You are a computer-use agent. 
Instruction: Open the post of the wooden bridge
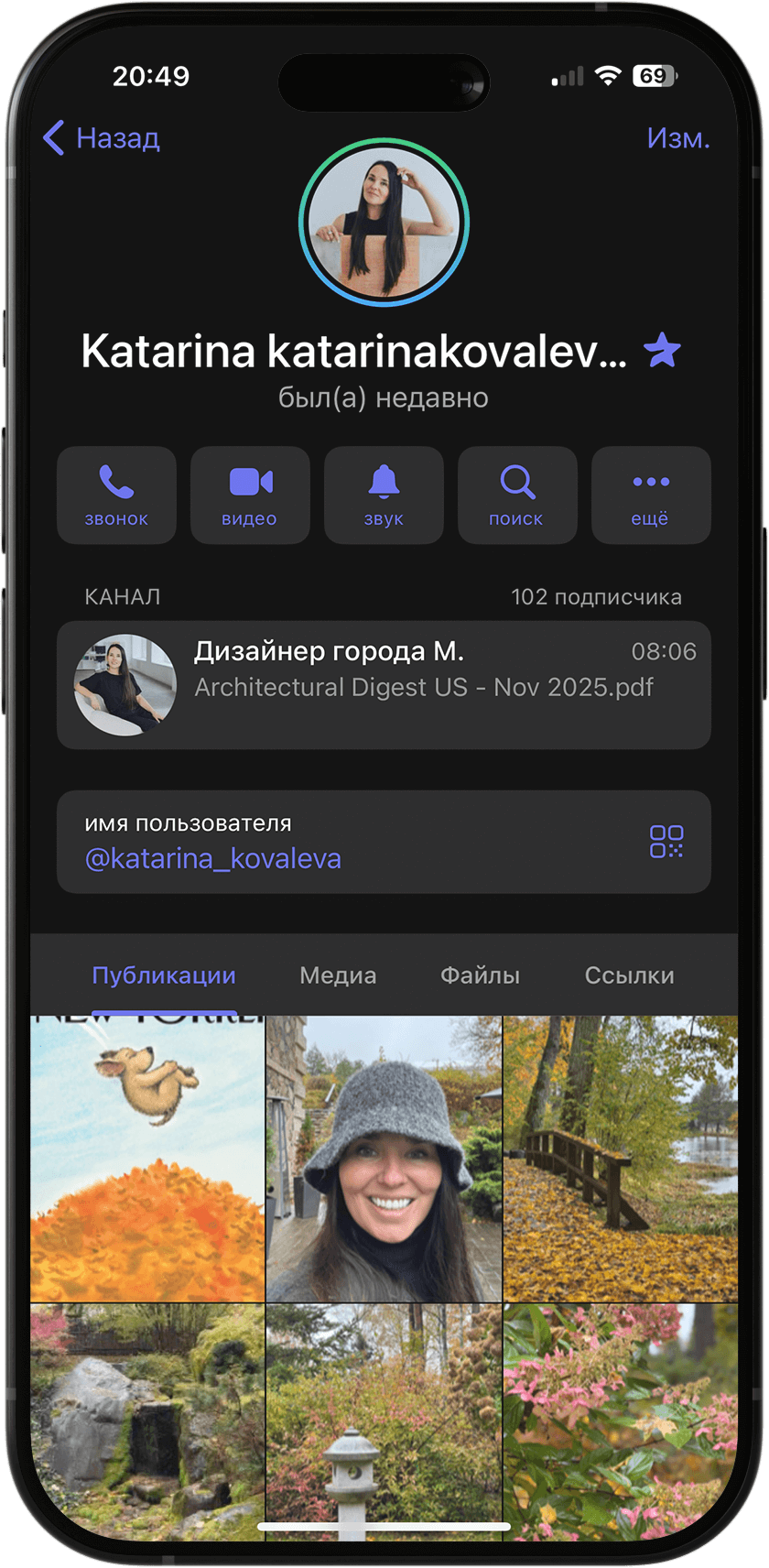click(x=621, y=1159)
